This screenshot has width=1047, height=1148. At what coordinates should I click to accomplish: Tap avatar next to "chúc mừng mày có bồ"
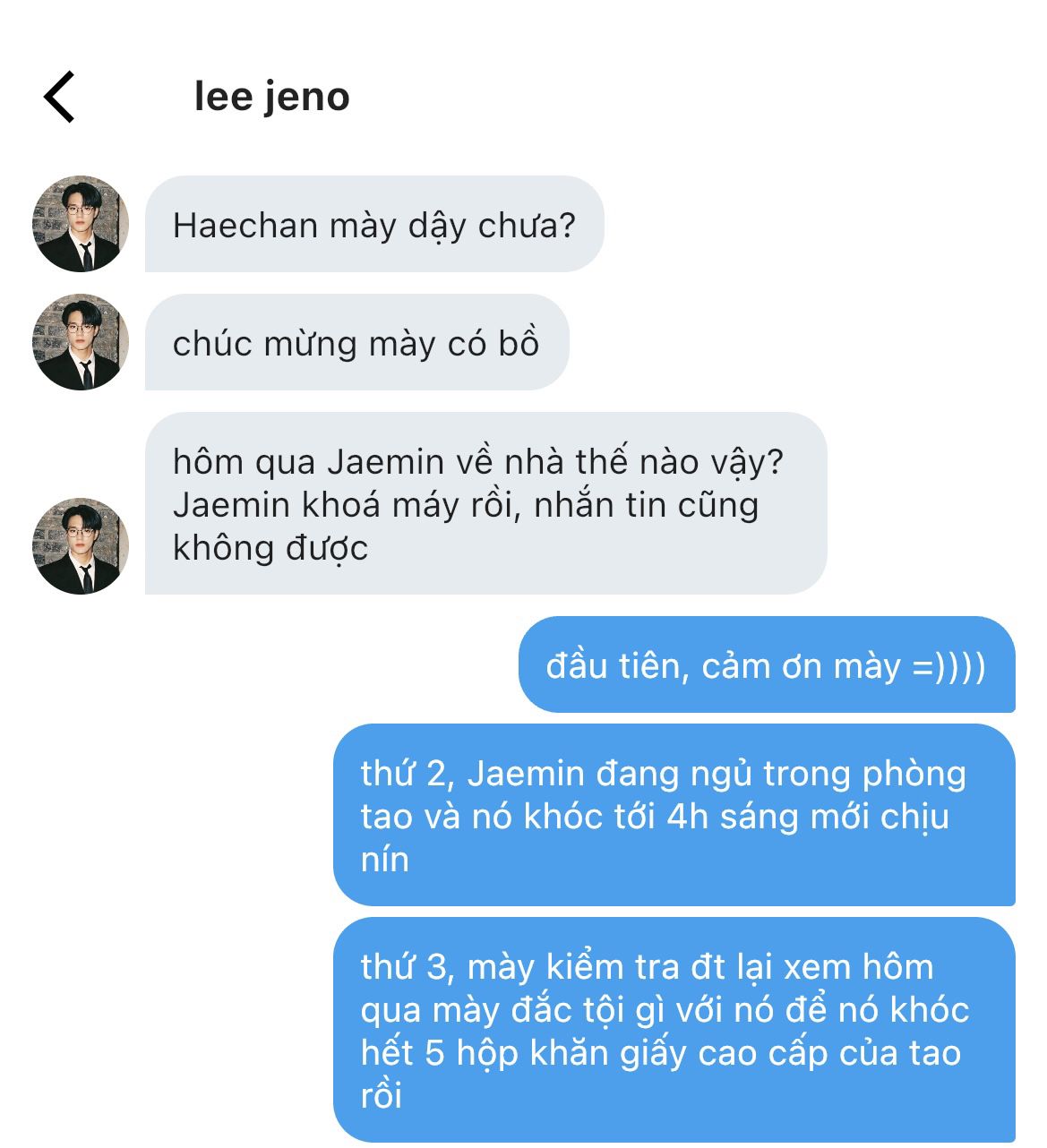81,342
